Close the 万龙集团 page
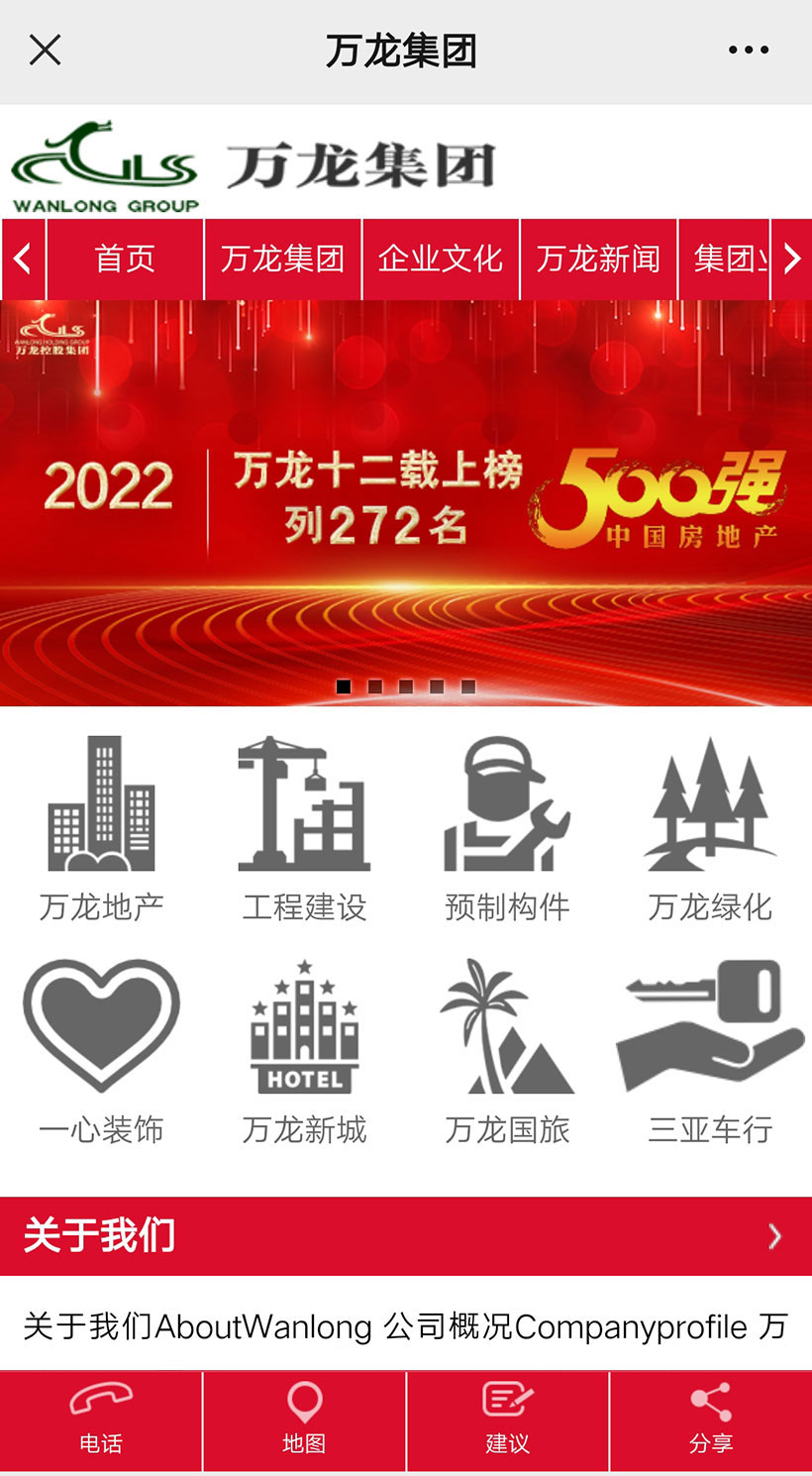Image resolution: width=812 pixels, height=1476 pixels. point(46,50)
